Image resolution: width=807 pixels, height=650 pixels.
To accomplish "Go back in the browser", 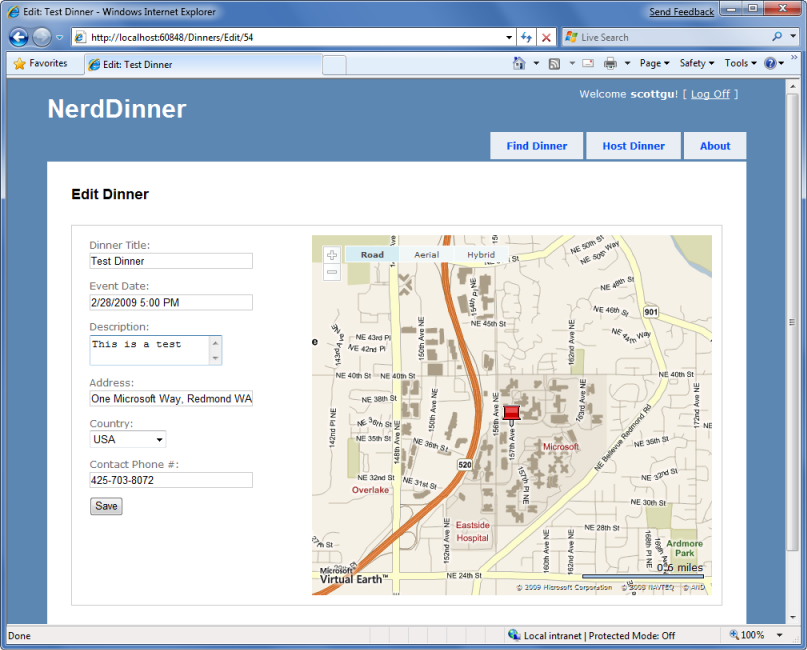I will [x=18, y=37].
